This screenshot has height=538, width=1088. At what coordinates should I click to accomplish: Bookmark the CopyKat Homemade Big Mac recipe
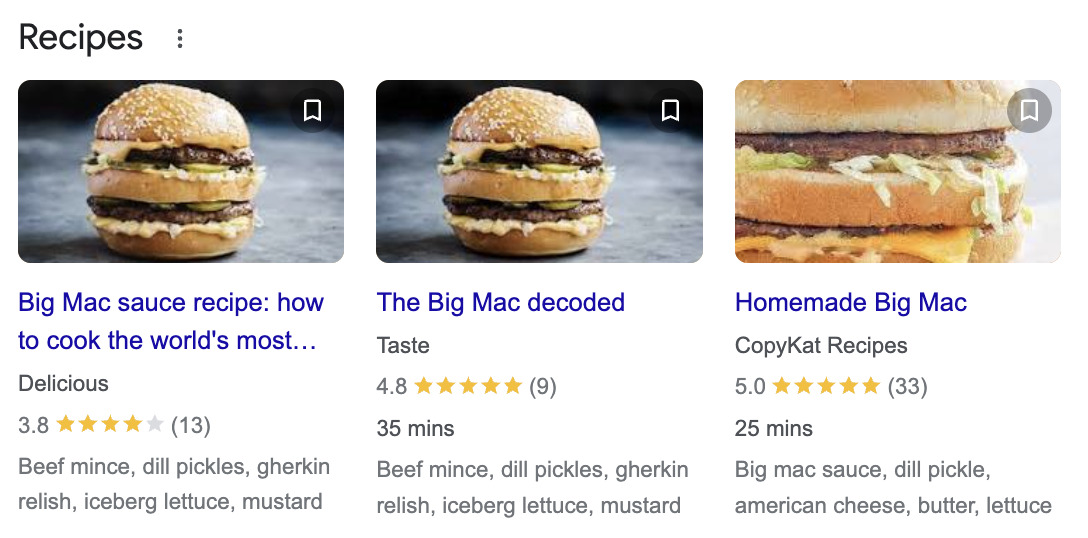point(1029,110)
